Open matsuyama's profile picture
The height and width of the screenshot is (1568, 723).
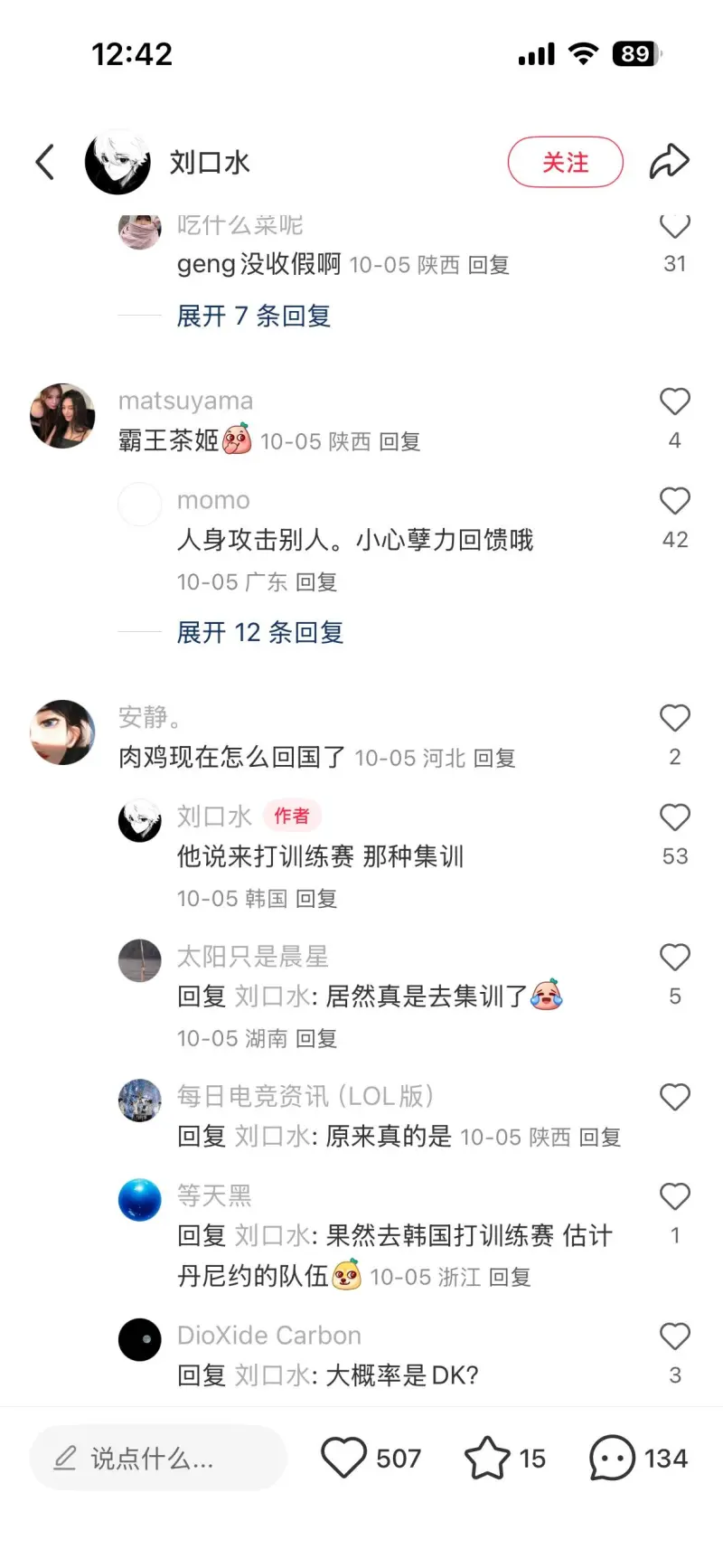point(62,416)
